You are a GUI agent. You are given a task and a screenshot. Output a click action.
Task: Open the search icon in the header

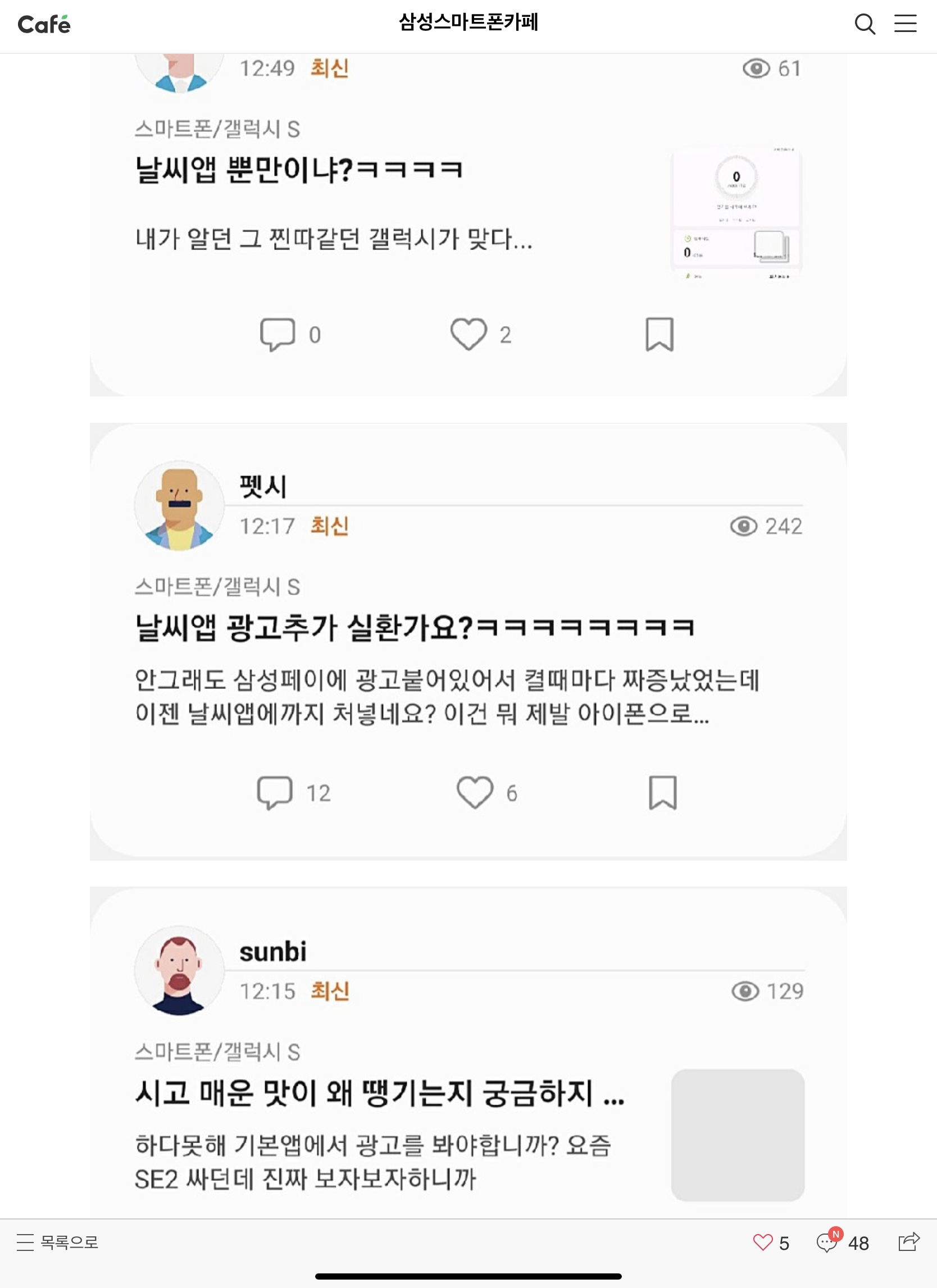pos(865,24)
